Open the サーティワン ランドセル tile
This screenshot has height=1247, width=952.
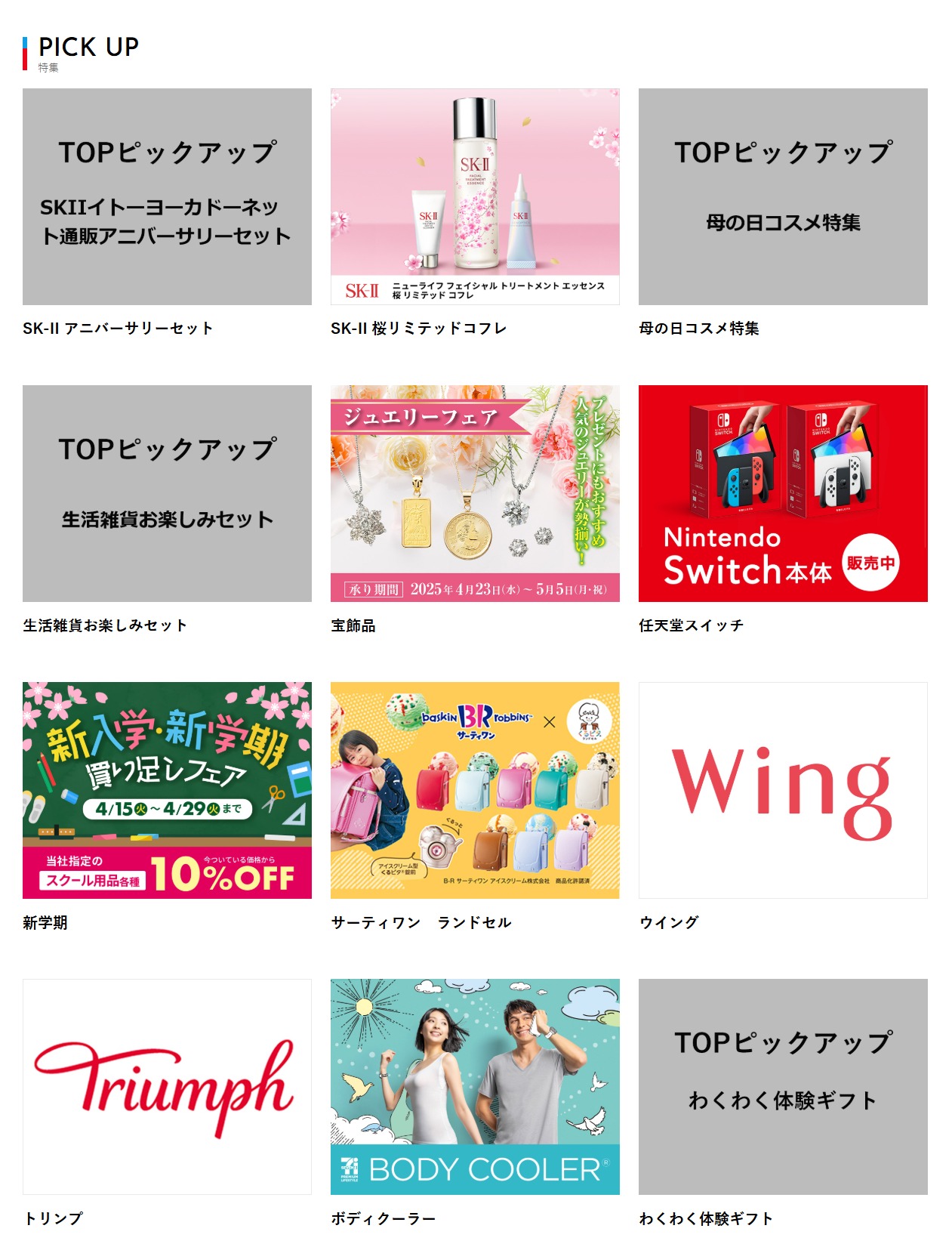[x=475, y=790]
